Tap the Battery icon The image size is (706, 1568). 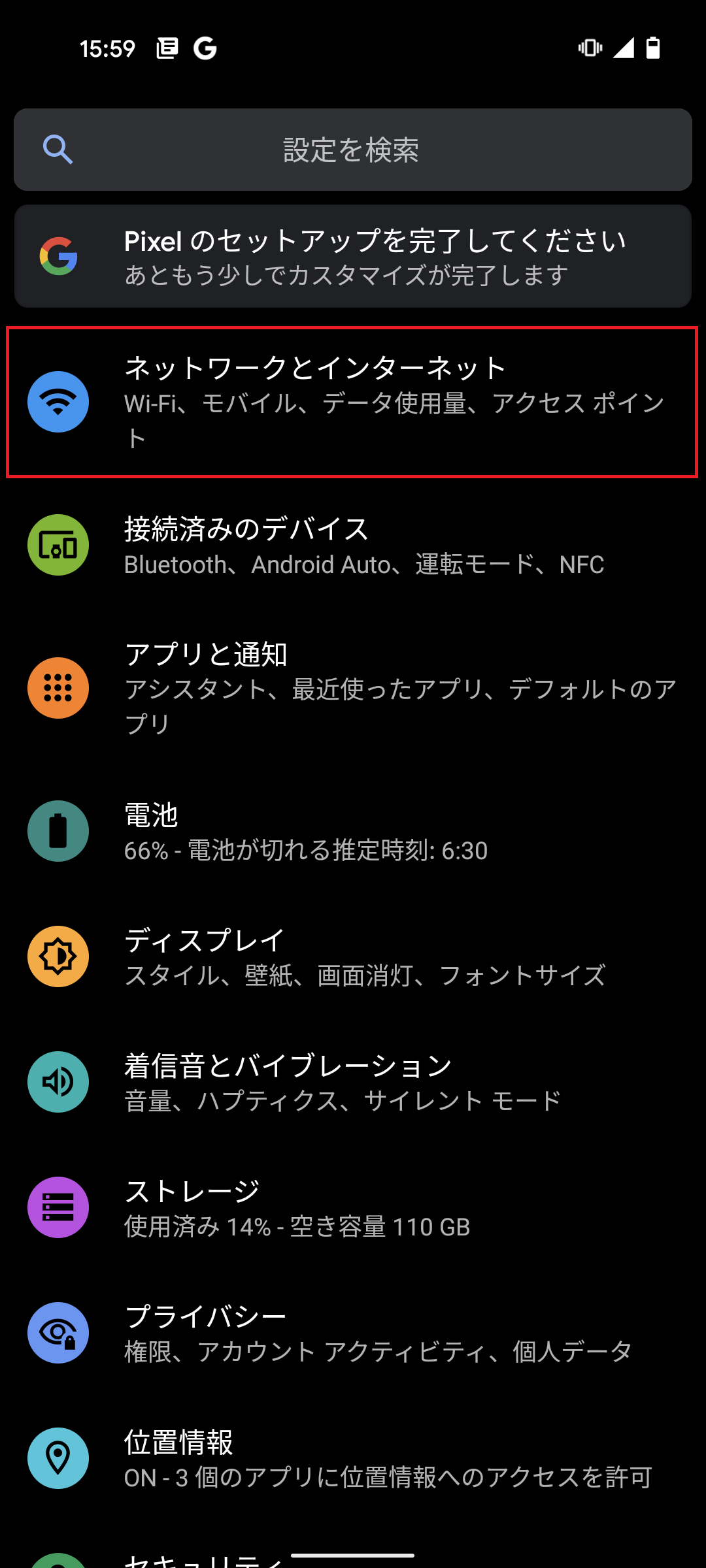(x=58, y=830)
